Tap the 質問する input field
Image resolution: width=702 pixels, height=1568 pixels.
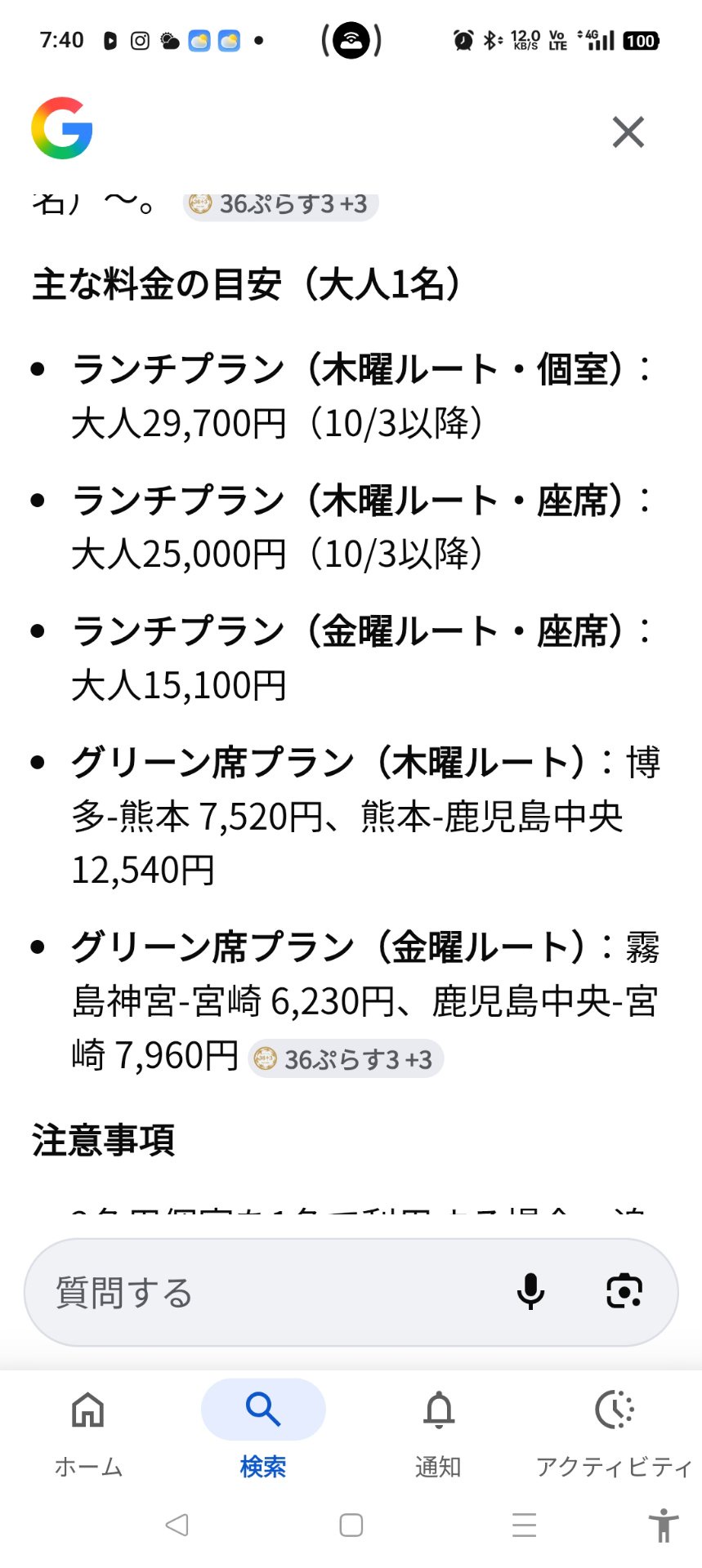click(270, 1292)
